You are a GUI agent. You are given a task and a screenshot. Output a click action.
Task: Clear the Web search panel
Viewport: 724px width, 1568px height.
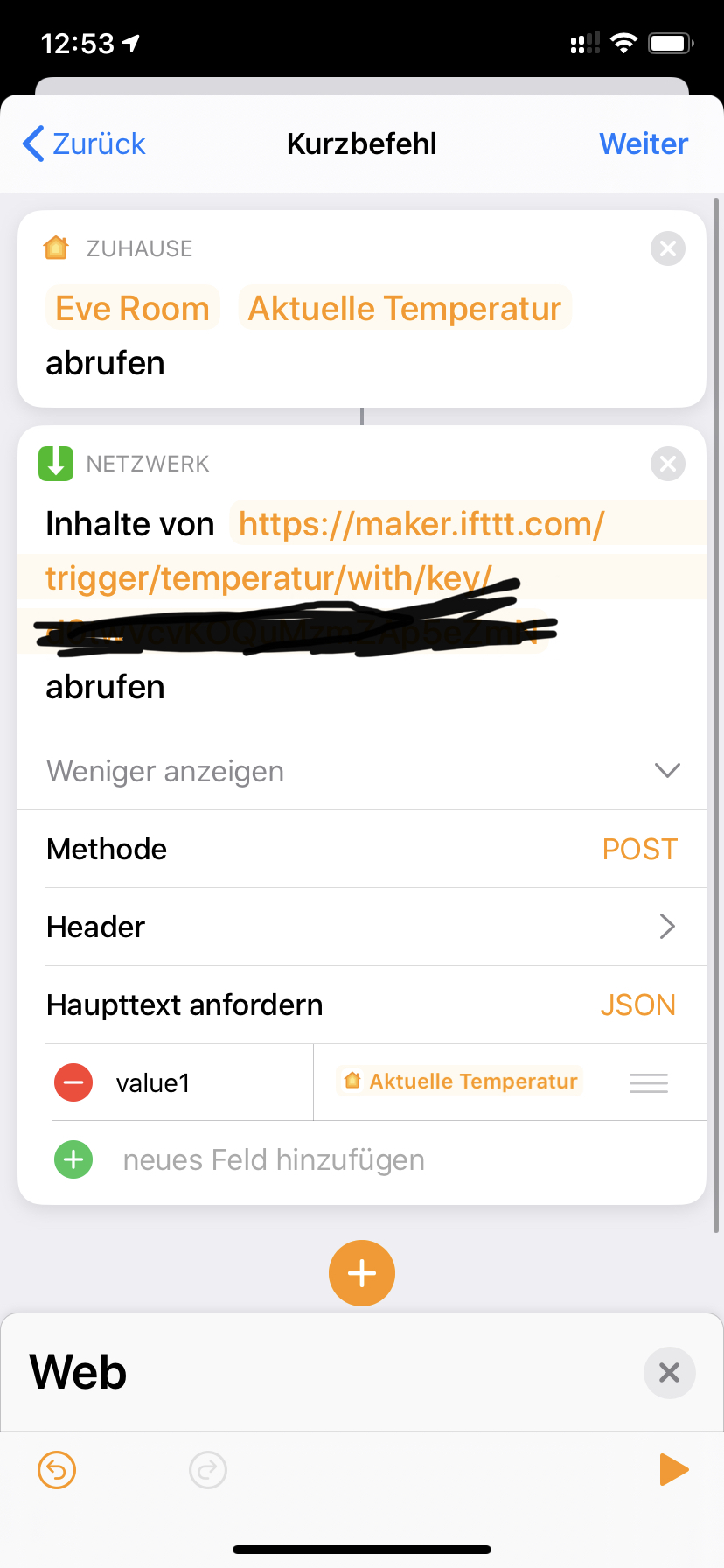coord(669,1372)
